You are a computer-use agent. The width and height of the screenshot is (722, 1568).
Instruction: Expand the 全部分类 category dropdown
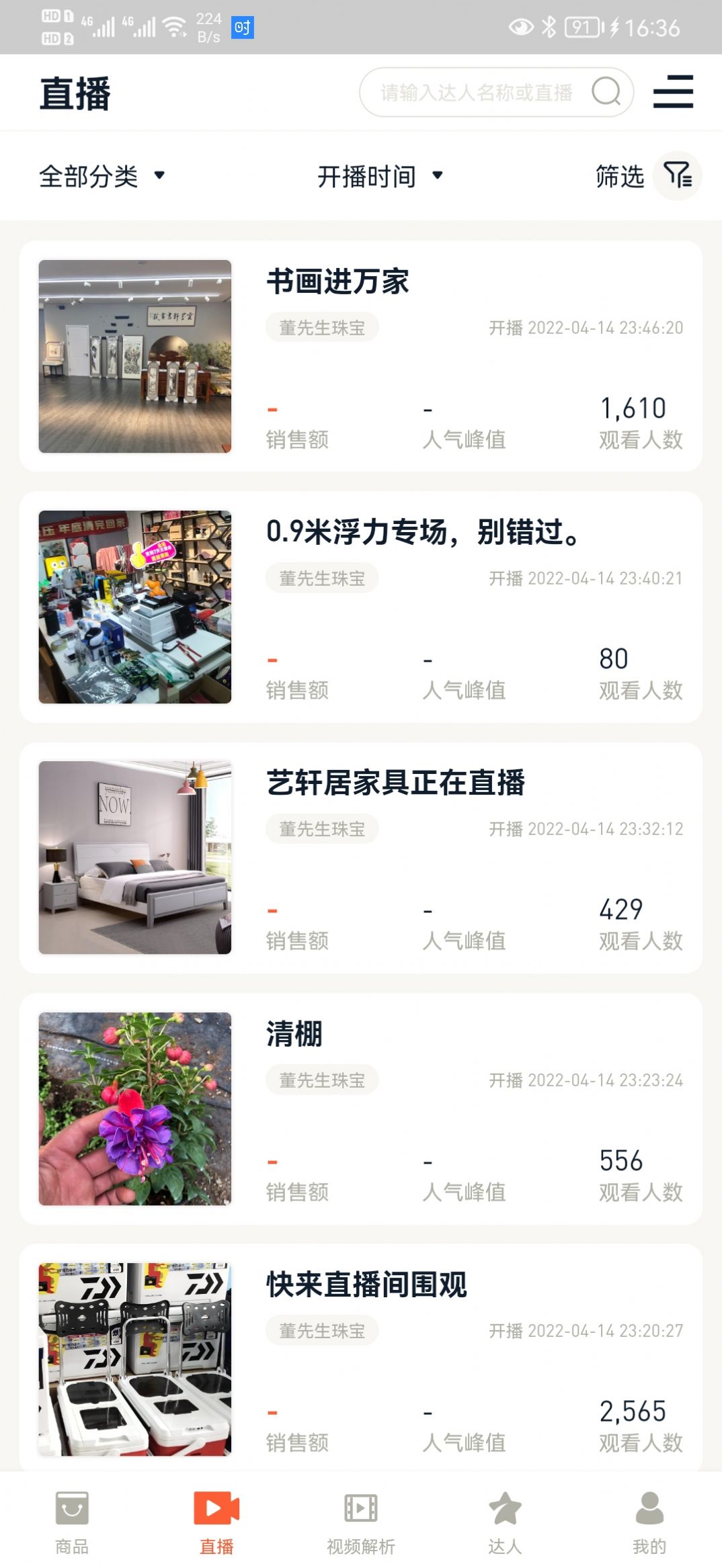click(x=101, y=176)
